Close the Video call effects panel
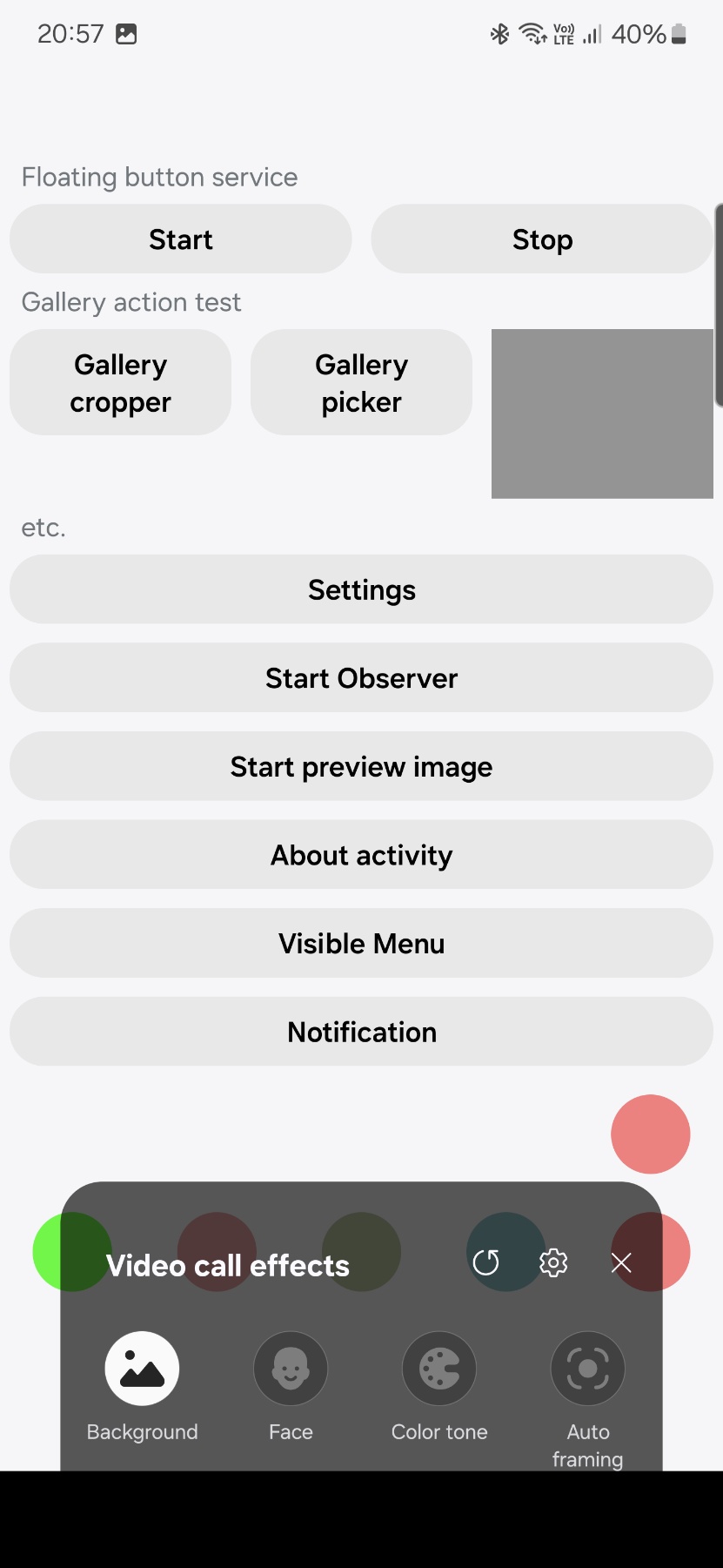The image size is (723, 1568). (620, 1262)
